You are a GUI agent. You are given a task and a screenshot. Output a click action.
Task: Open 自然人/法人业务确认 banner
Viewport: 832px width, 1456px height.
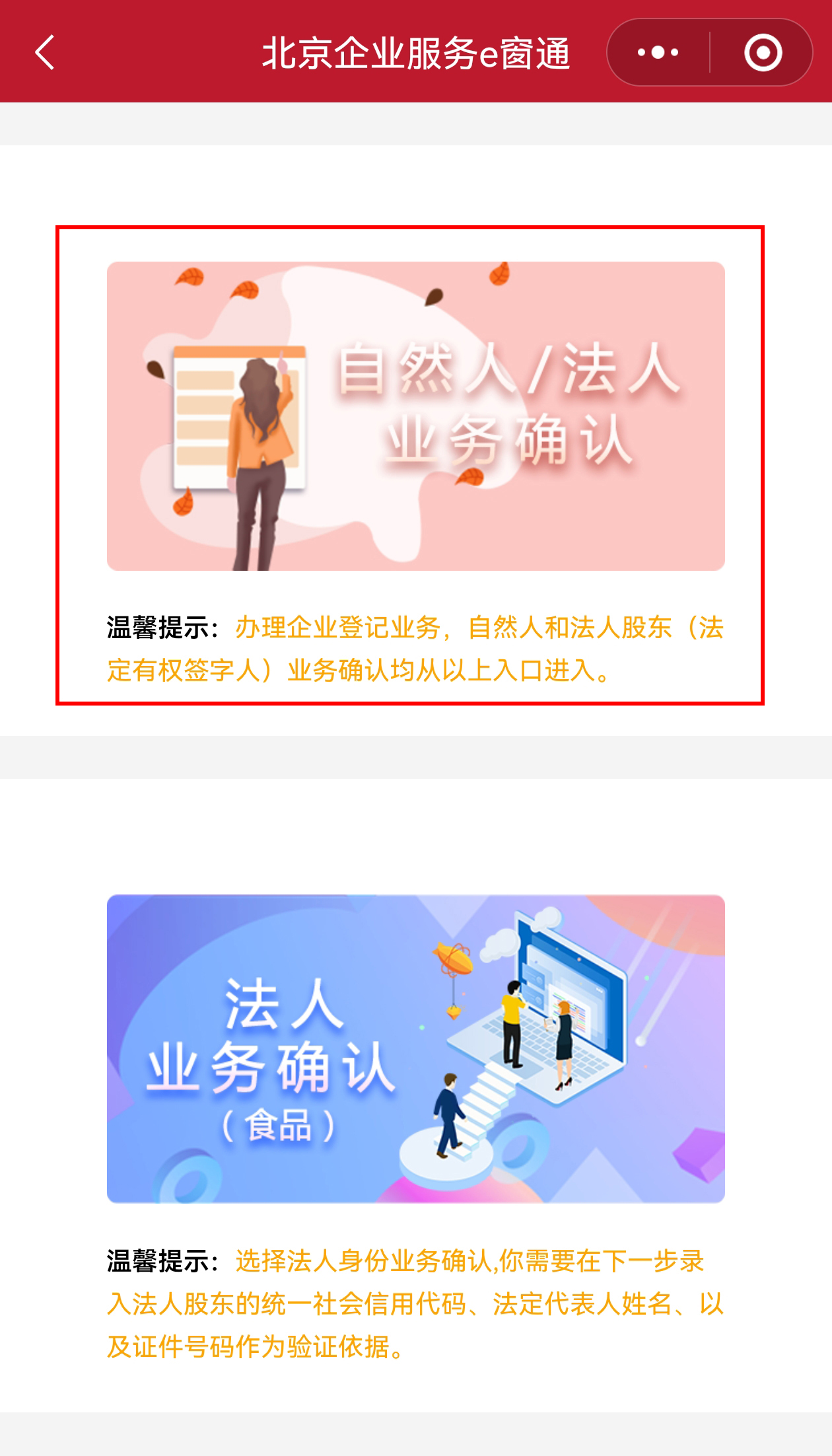(415, 416)
